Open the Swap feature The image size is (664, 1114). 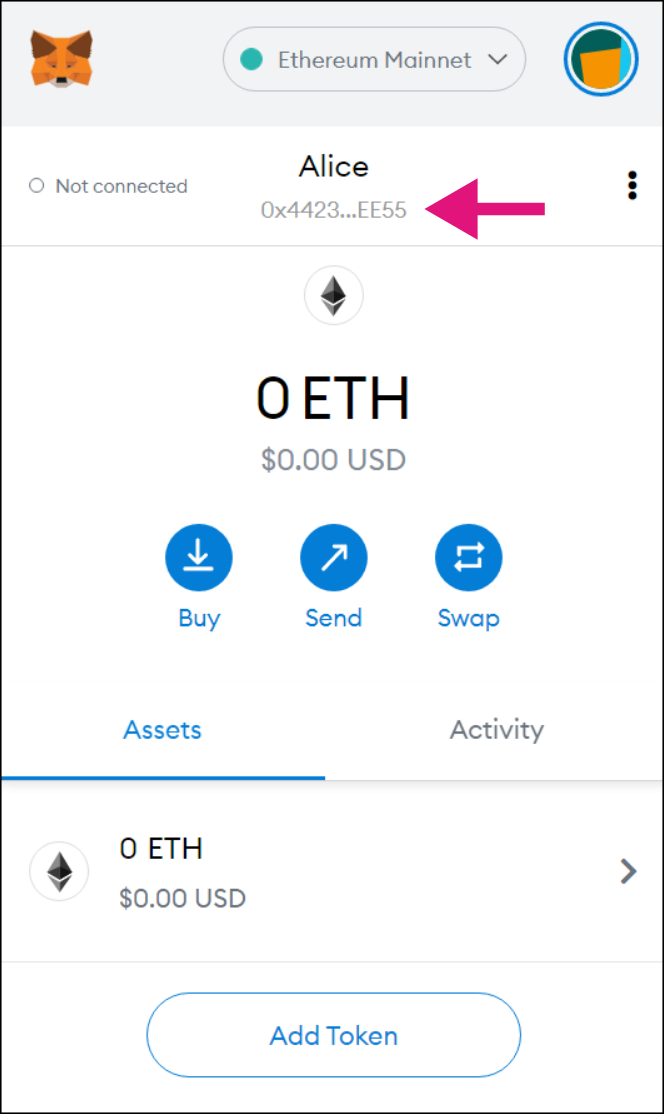click(x=468, y=558)
